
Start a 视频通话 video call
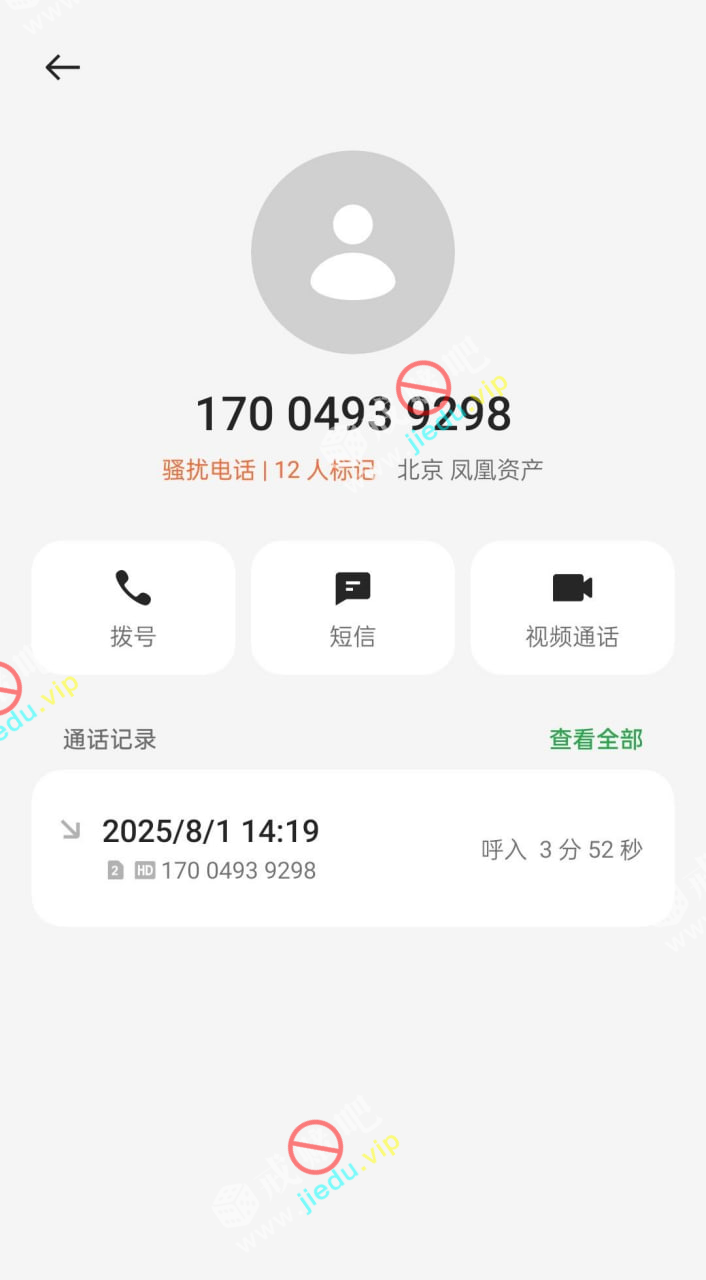[572, 607]
